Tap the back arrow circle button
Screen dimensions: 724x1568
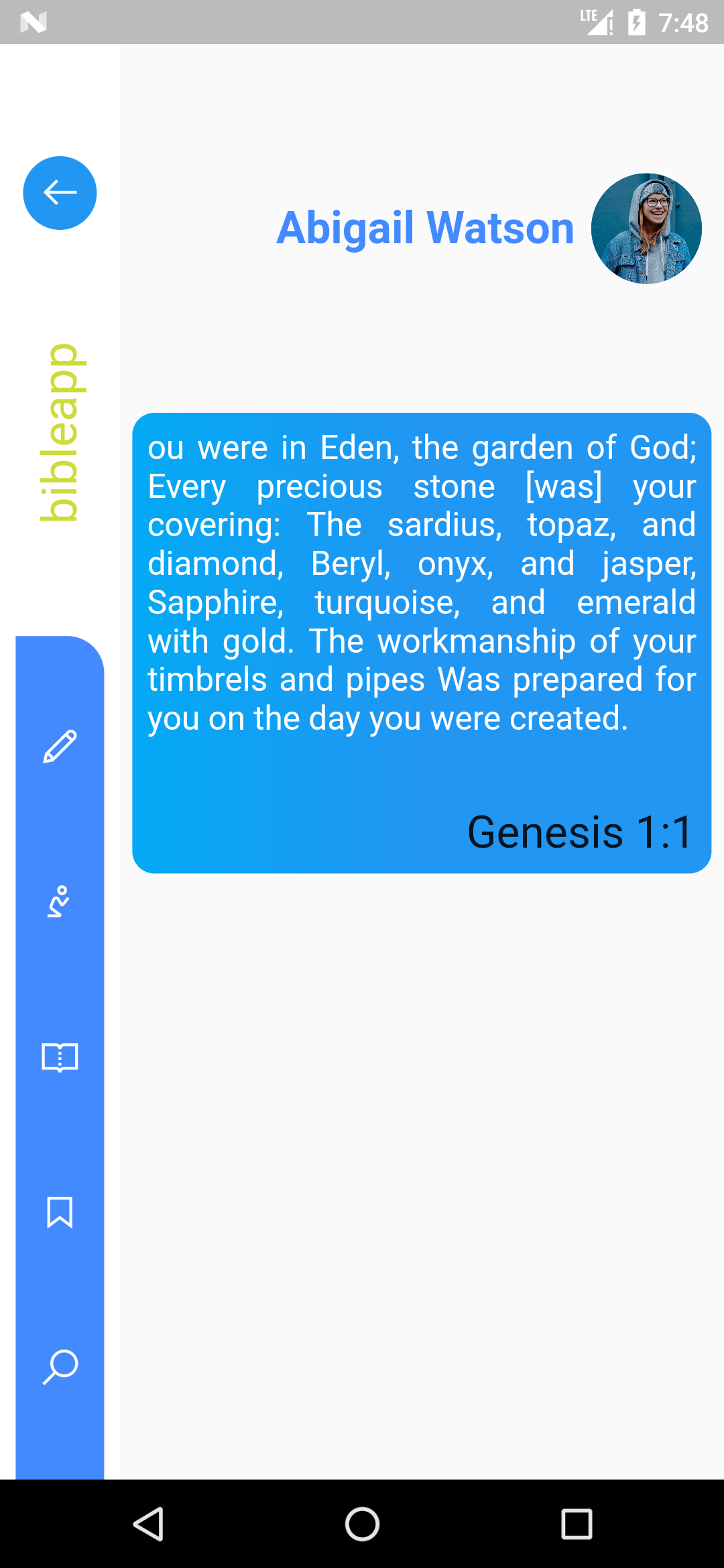click(60, 192)
